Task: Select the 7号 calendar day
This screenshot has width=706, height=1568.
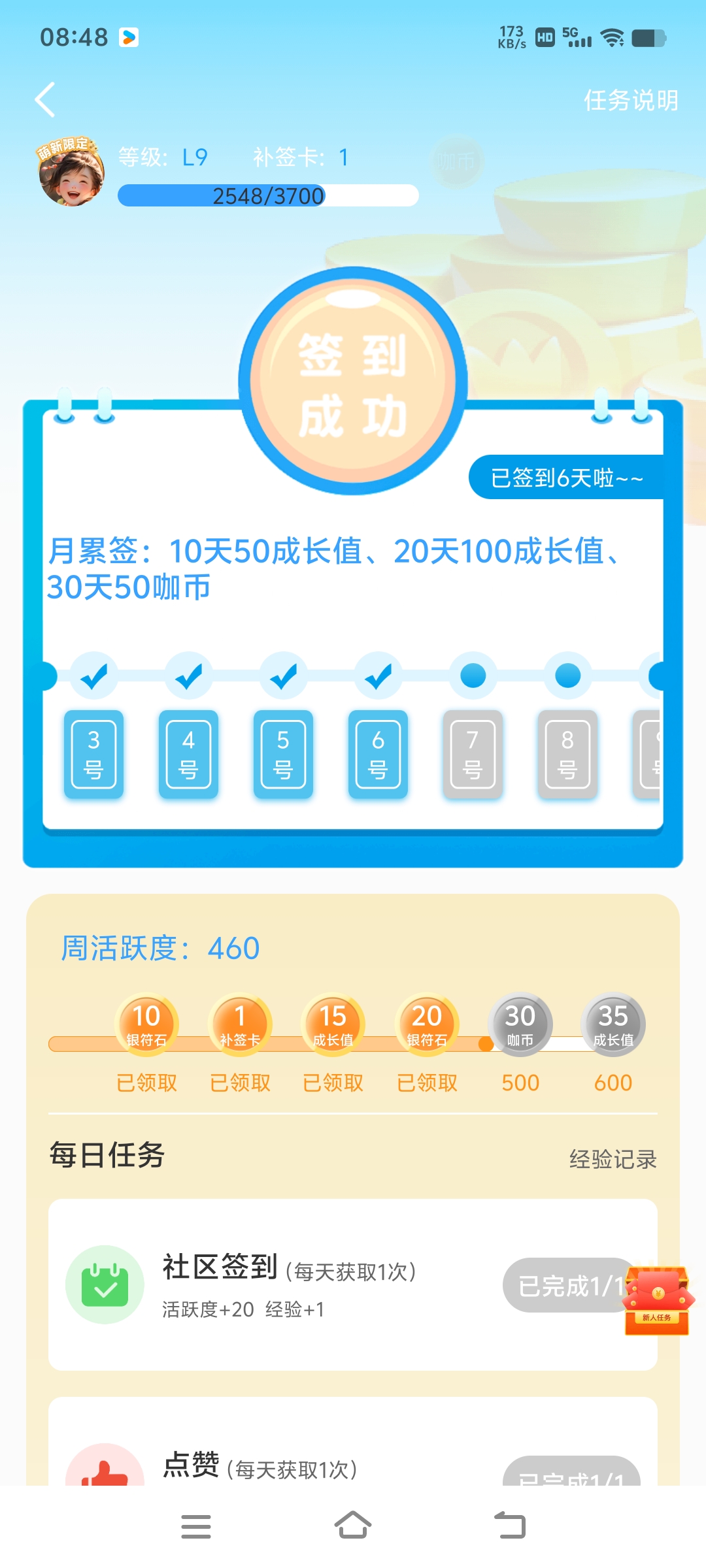Action: click(473, 754)
